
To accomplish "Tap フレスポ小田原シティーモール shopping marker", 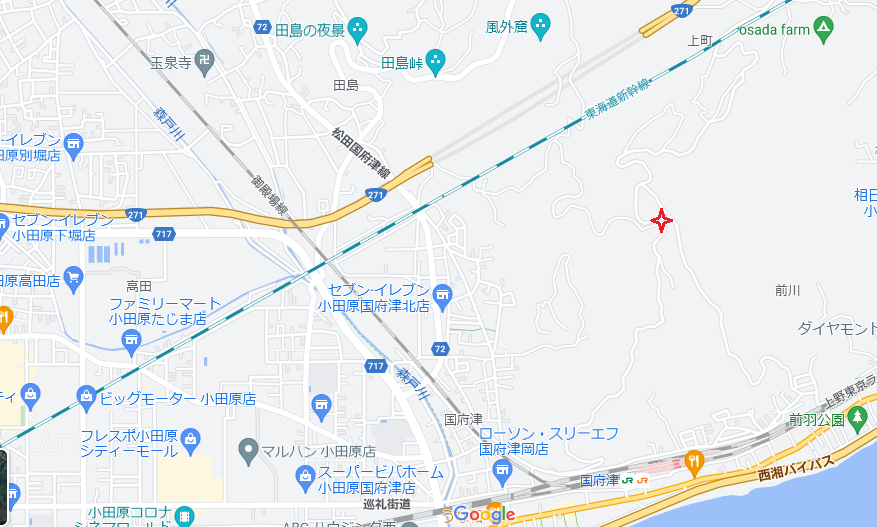I will (x=192, y=437).
